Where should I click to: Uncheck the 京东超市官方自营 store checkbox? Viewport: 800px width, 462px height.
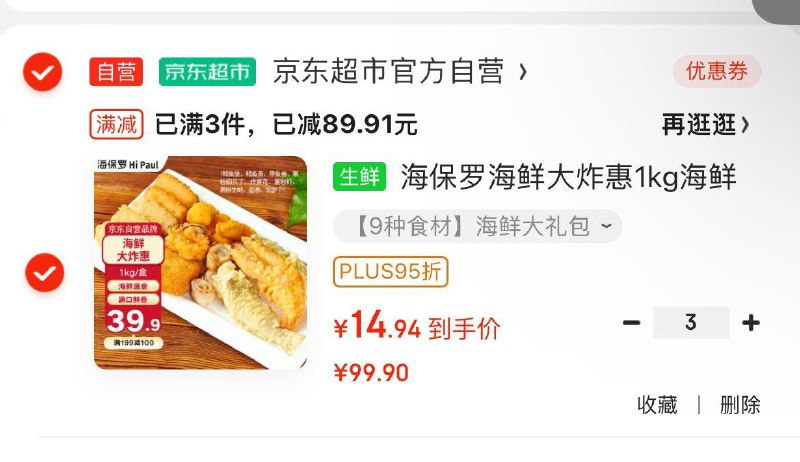[x=42, y=72]
